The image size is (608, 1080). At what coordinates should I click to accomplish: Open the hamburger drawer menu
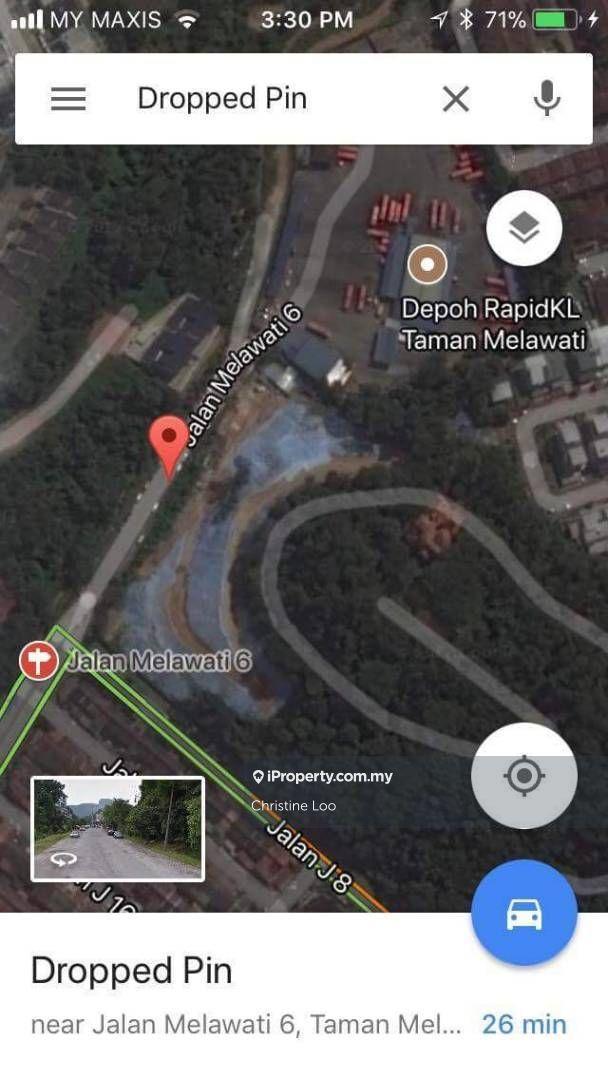tap(68, 98)
